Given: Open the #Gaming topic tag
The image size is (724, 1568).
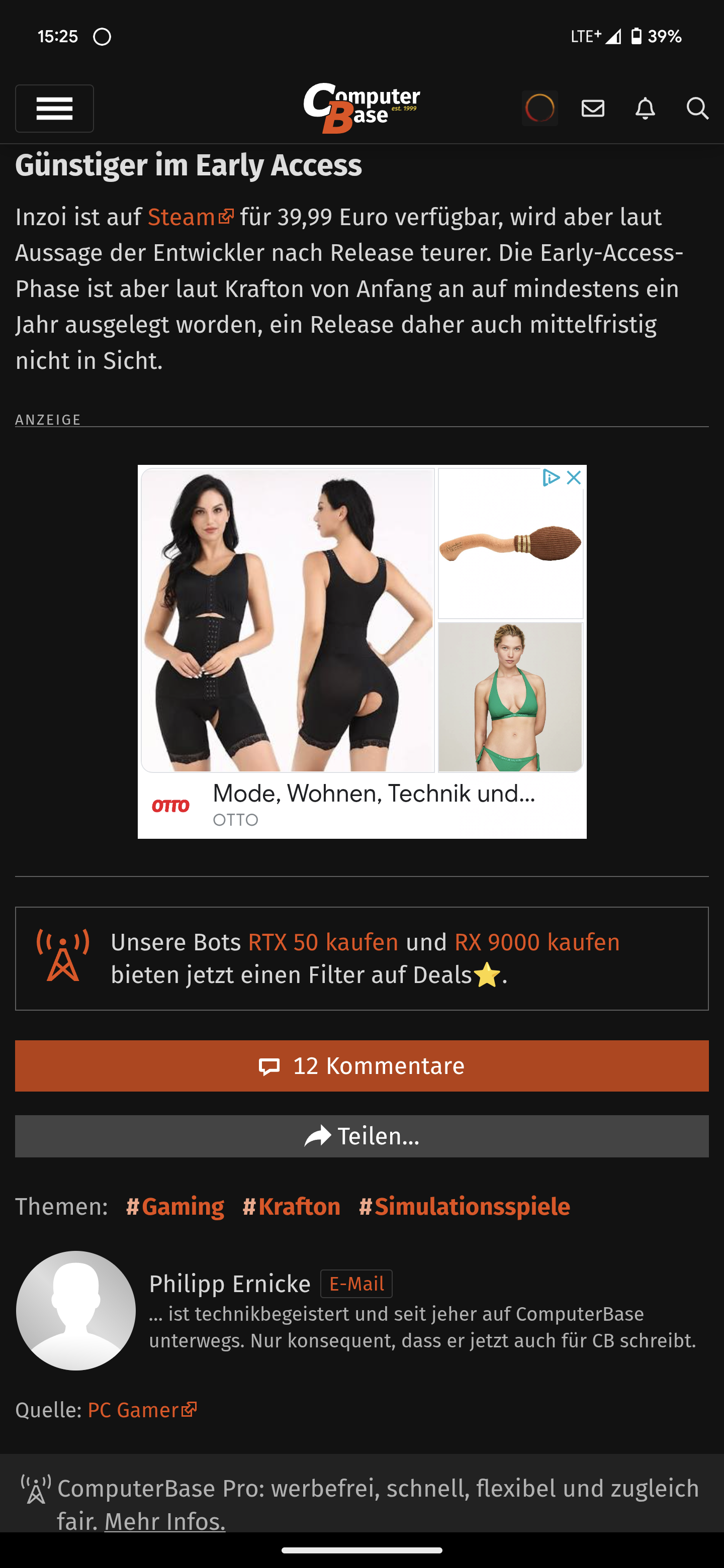Looking at the screenshot, I should pyautogui.click(x=175, y=1207).
